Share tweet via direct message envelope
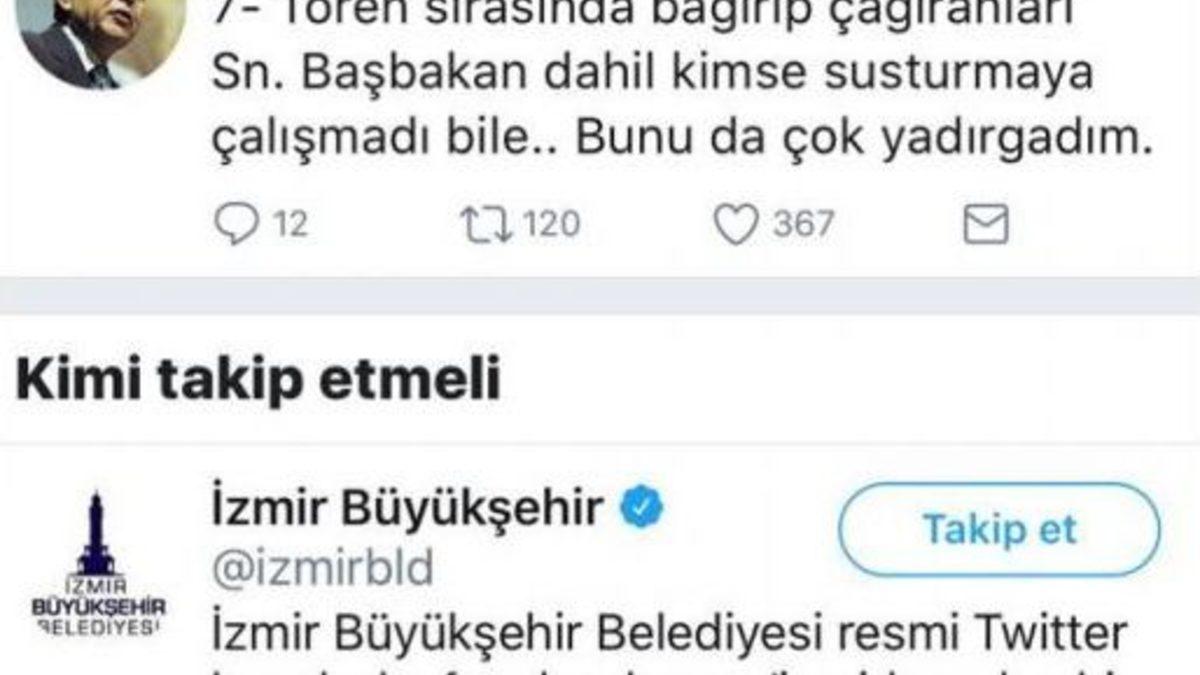The width and height of the screenshot is (1200, 675). tap(985, 226)
